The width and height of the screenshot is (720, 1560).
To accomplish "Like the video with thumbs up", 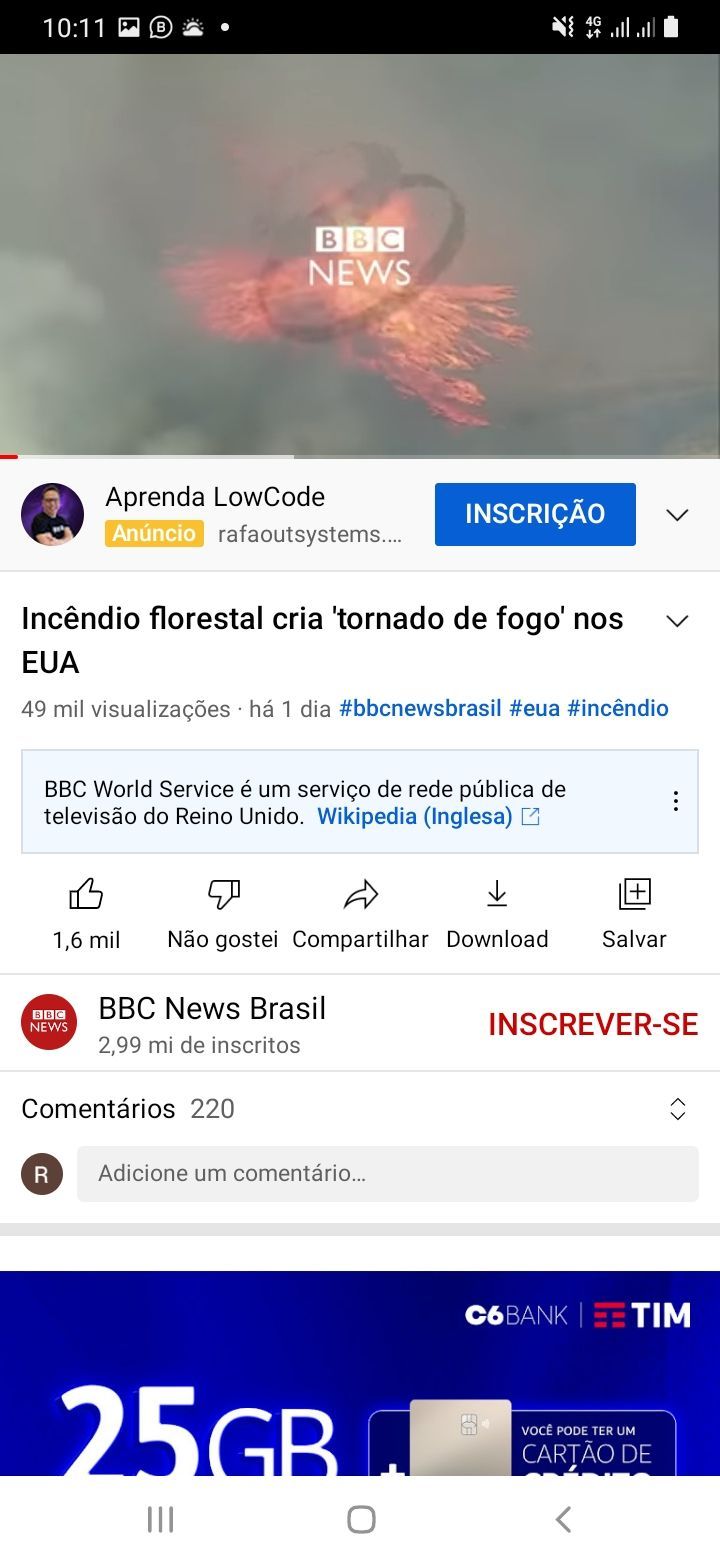I will 86,894.
